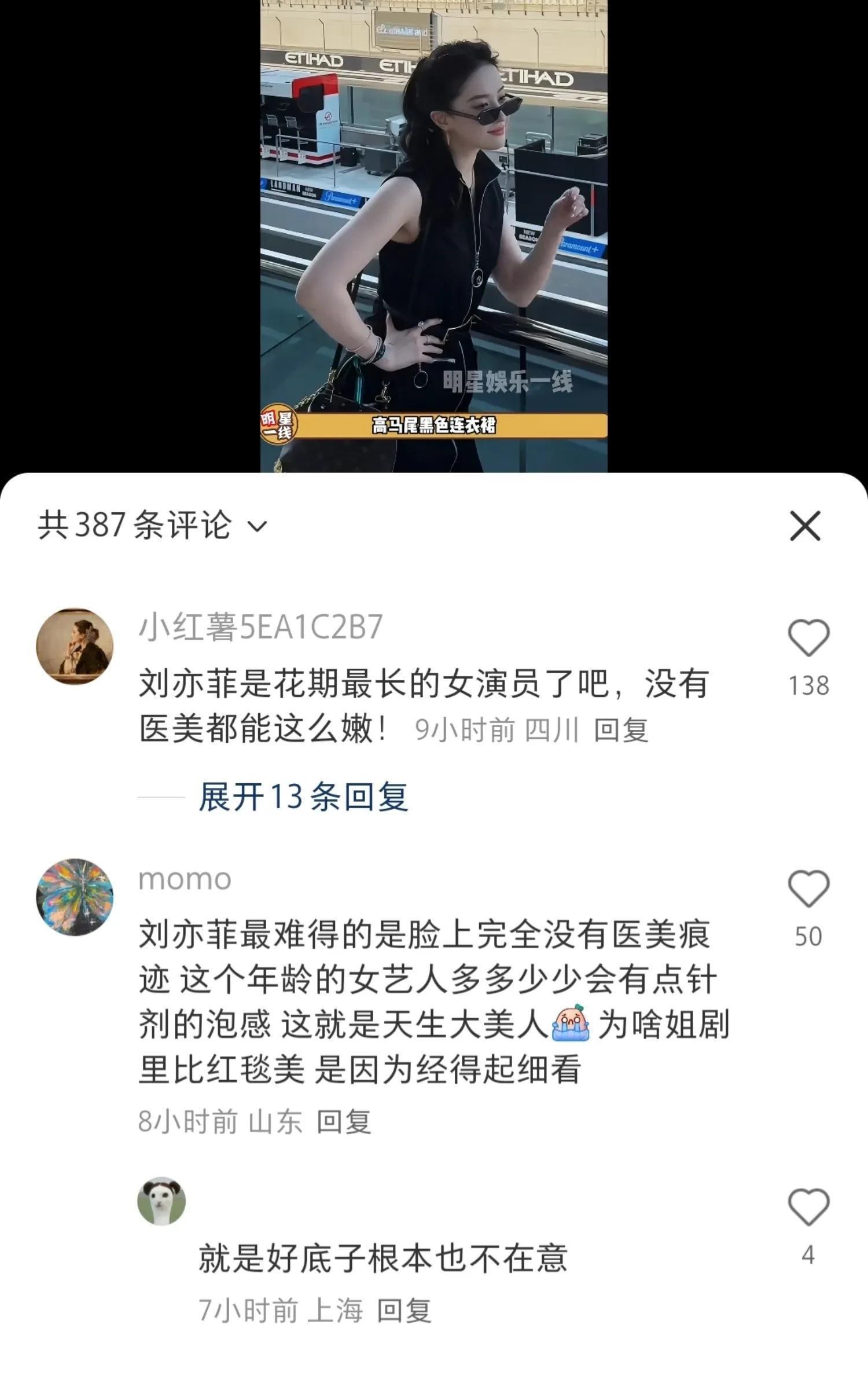The image size is (868, 1376).
Task: Open the comment sort dropdown next to 共387条评论
Action: tap(257, 526)
